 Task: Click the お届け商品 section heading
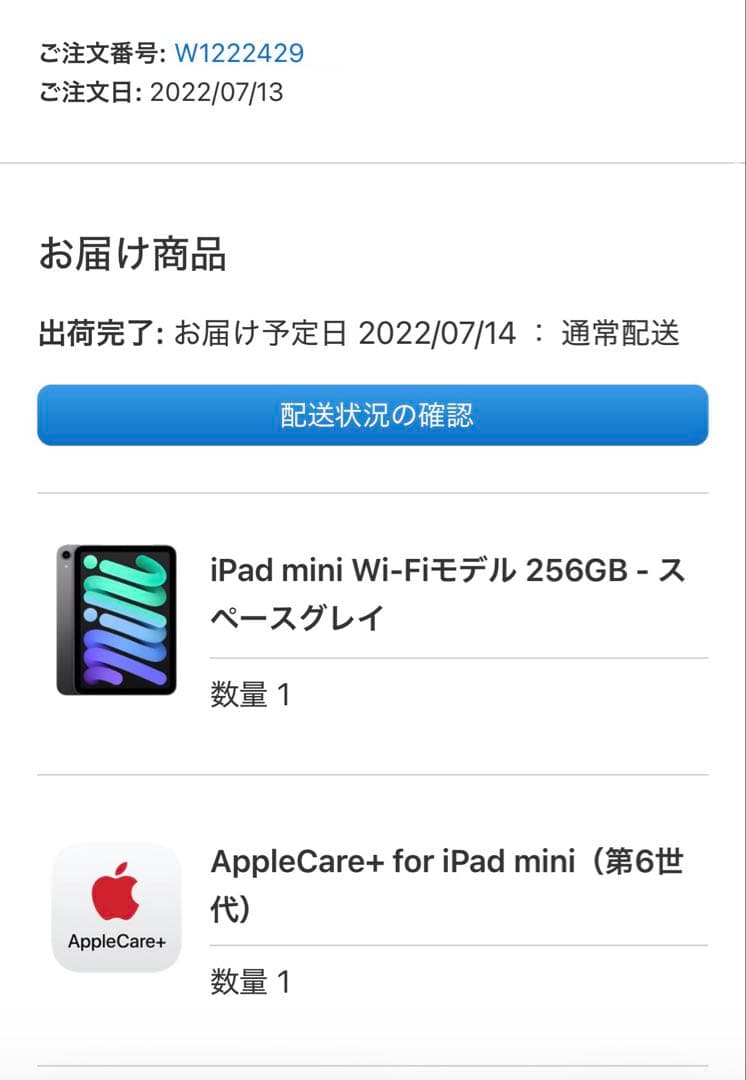coord(135,255)
